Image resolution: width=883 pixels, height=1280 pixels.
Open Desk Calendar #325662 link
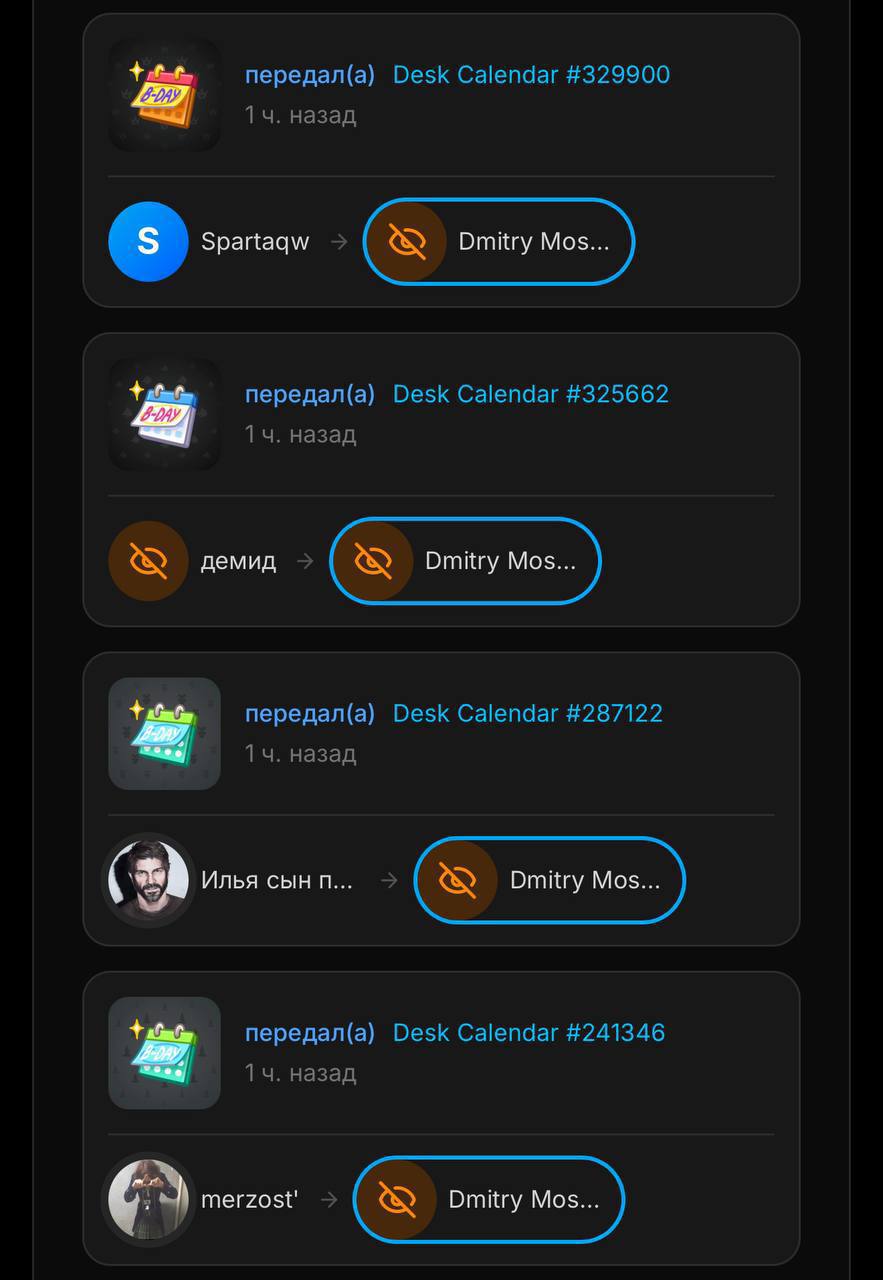(530, 394)
